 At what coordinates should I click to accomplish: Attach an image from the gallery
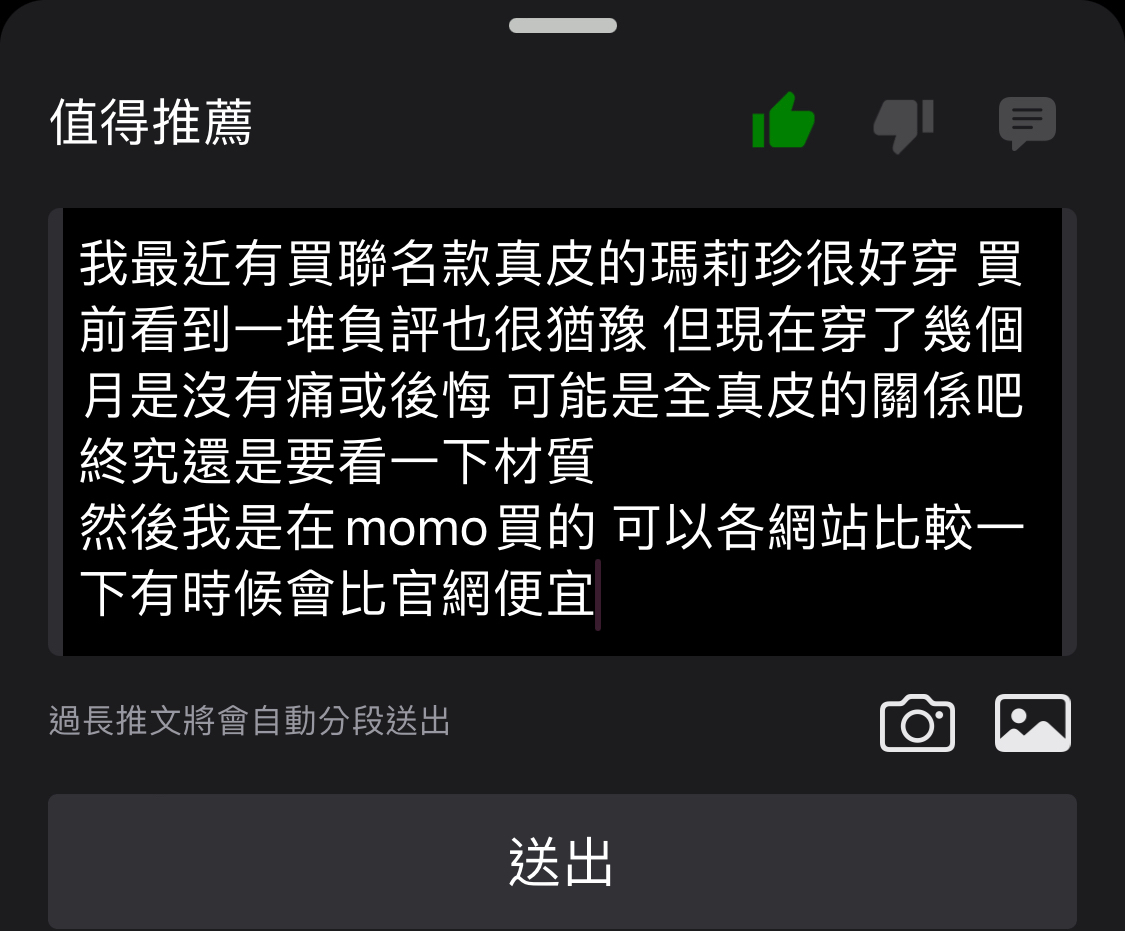click(1032, 722)
